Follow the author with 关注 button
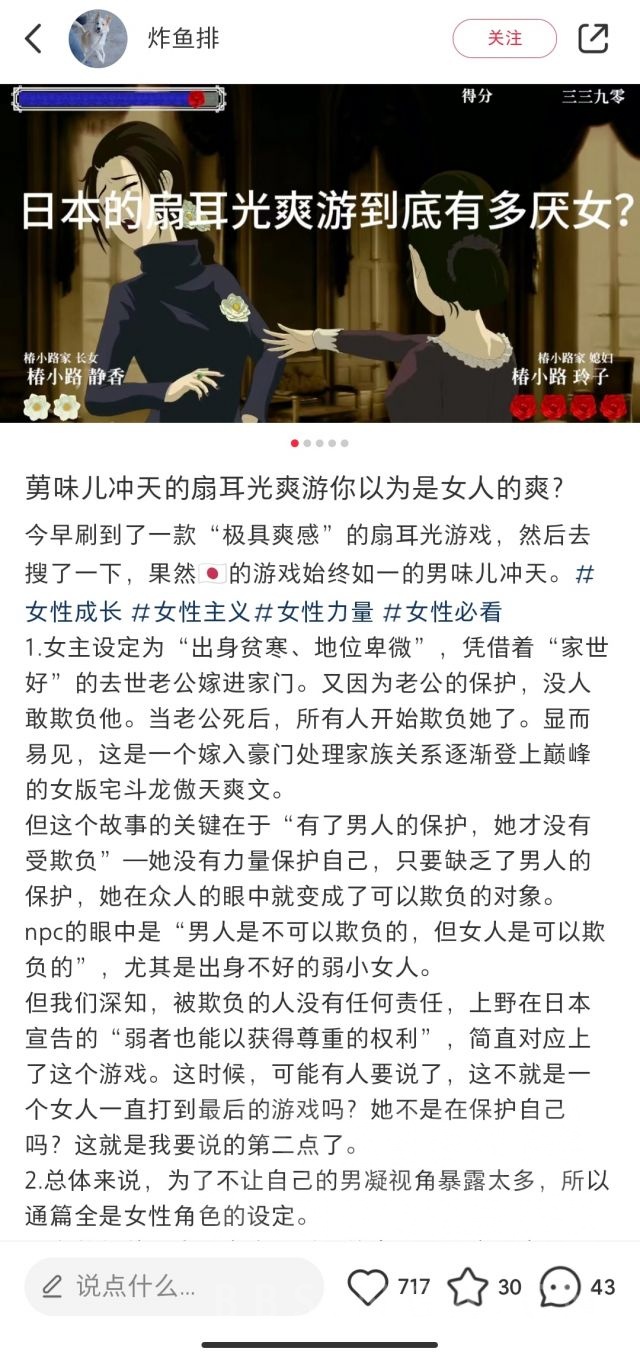 505,38
